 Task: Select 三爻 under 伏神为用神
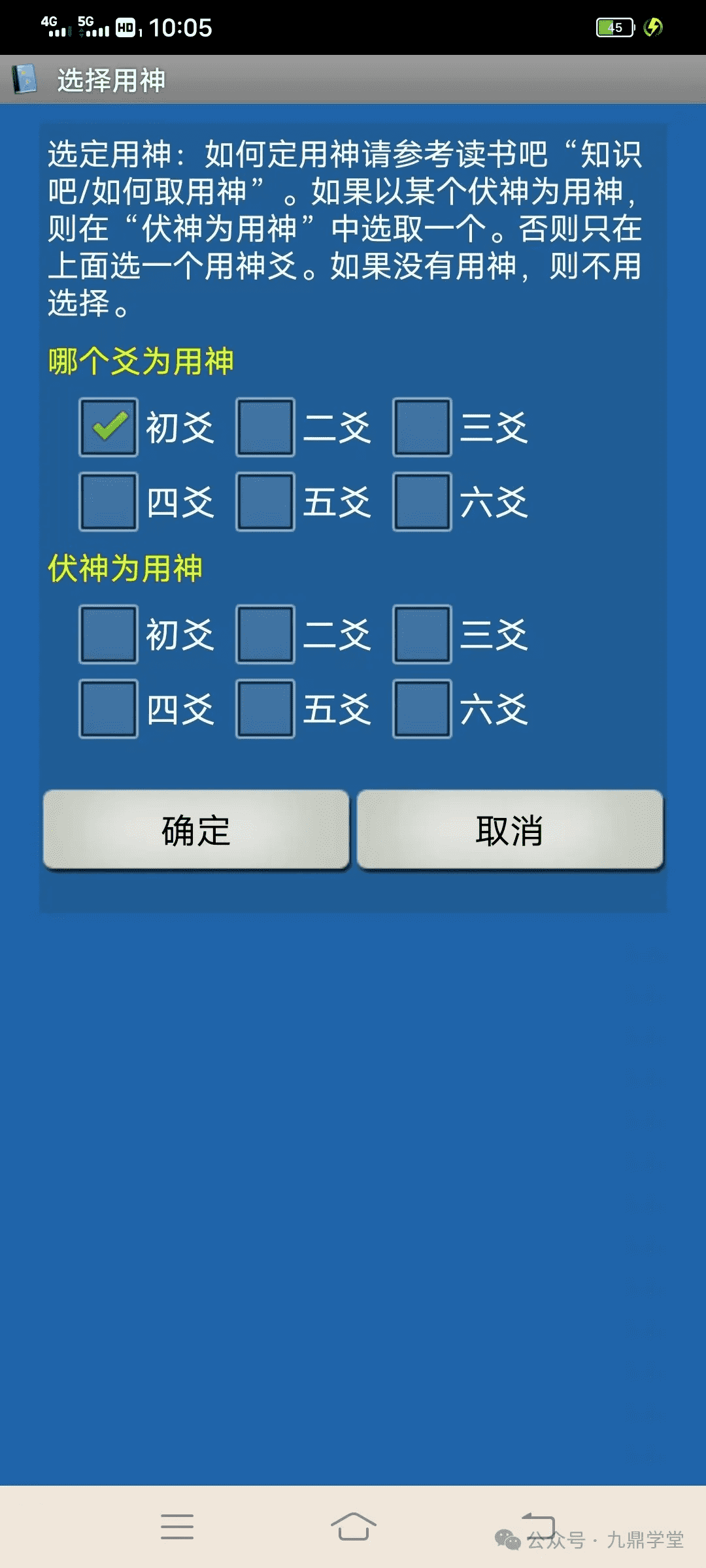click(x=422, y=634)
